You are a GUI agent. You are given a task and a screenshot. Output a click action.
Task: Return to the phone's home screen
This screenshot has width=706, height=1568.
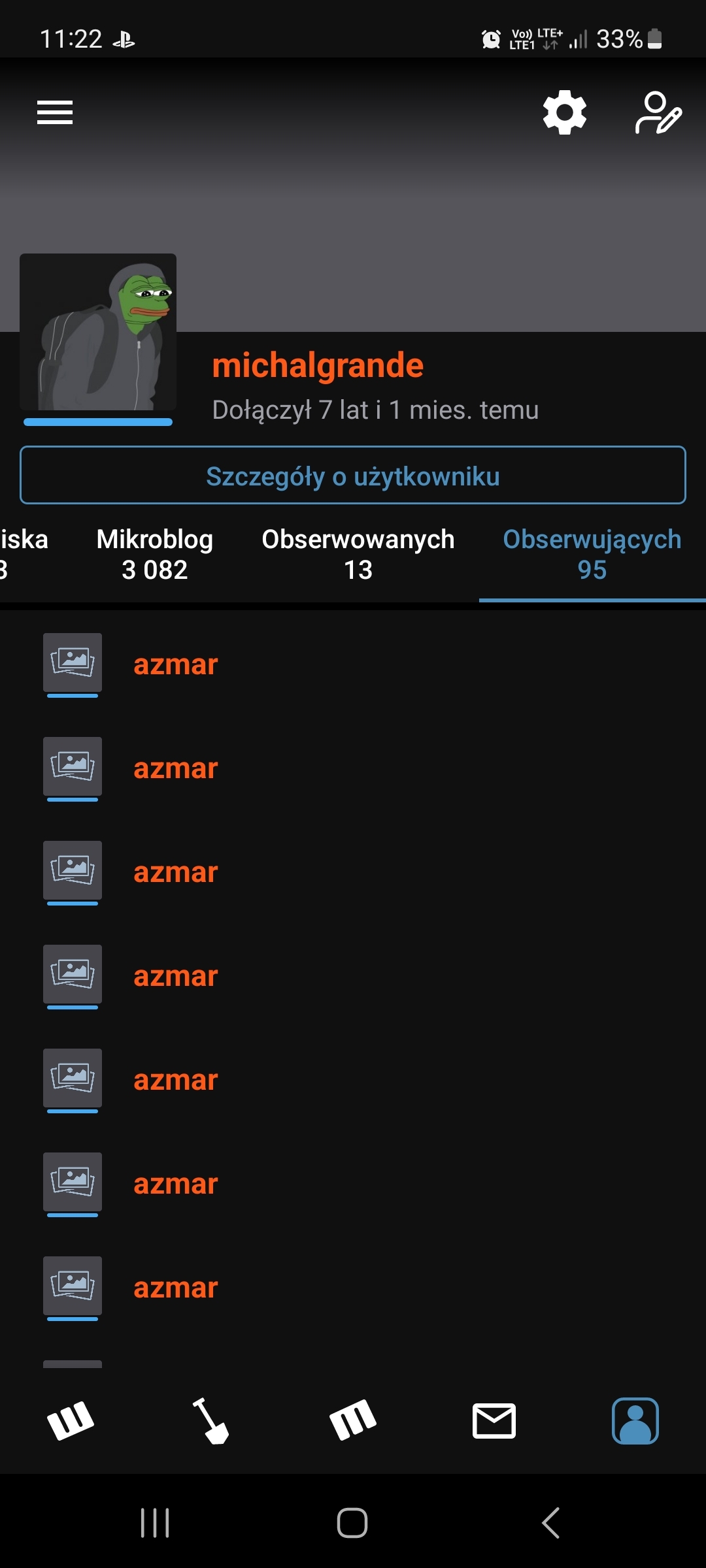pos(352,1523)
